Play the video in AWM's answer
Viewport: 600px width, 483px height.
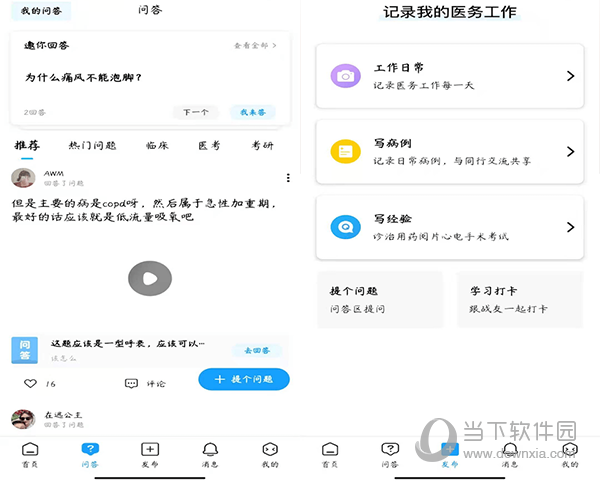click(x=150, y=277)
